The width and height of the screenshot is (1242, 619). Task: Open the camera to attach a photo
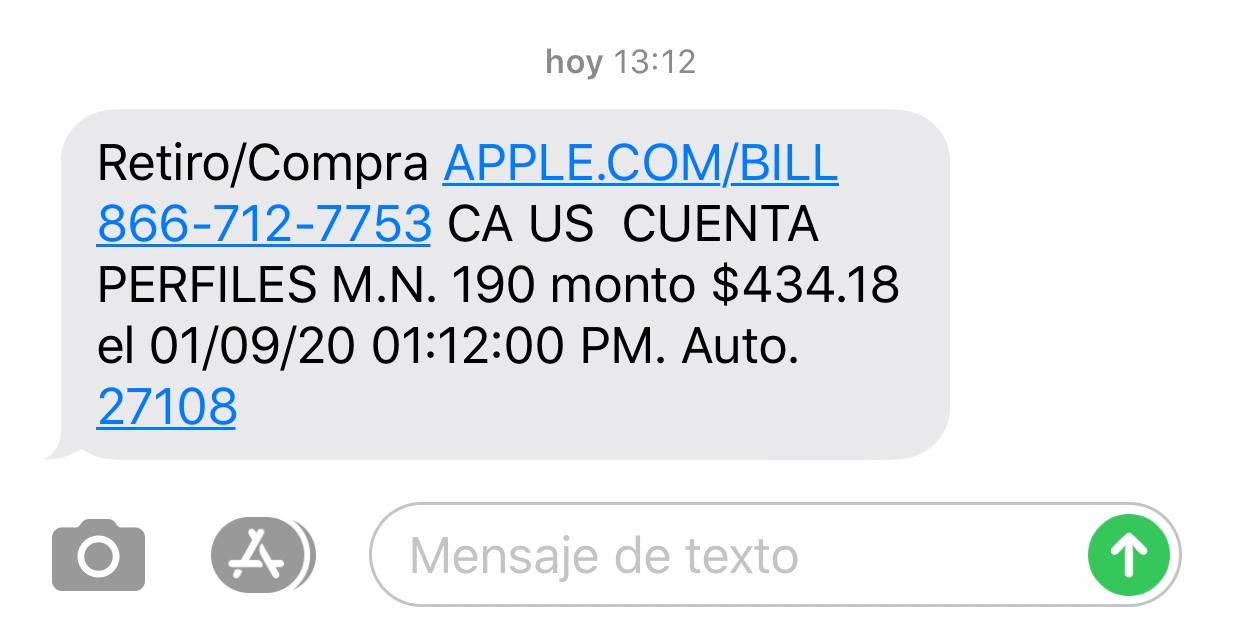(x=98, y=555)
